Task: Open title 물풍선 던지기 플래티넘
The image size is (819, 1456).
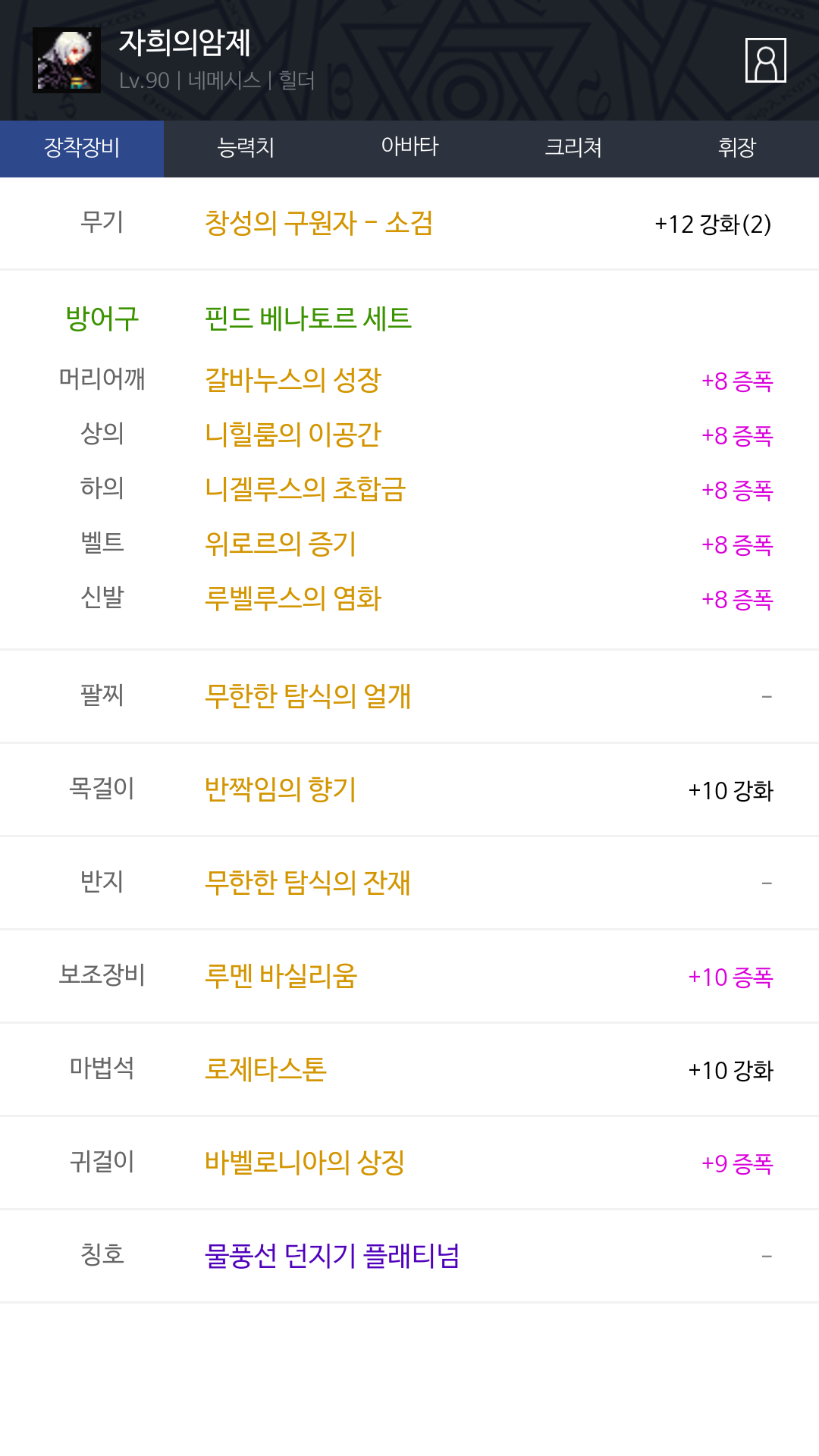Action: (x=332, y=1256)
